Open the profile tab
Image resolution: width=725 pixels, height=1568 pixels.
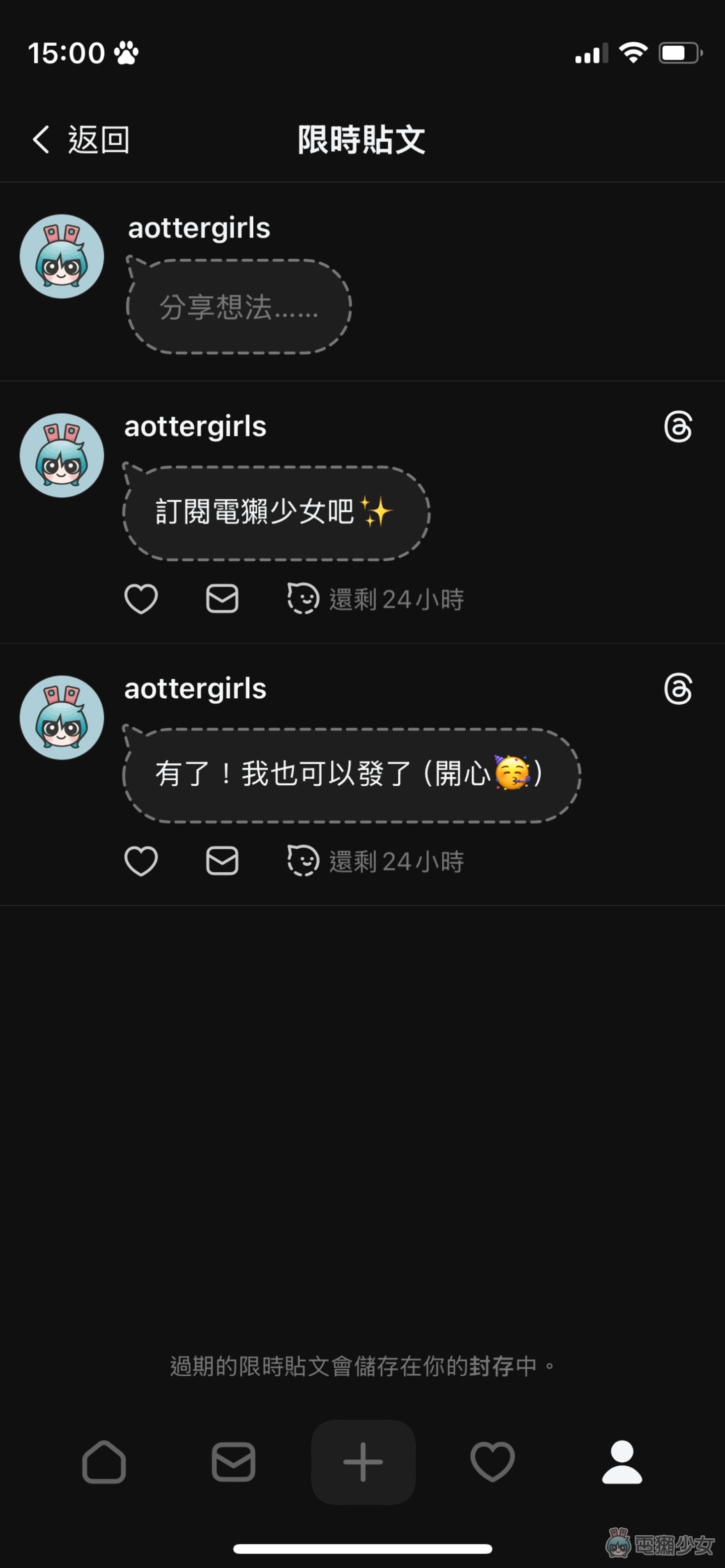click(x=622, y=1462)
